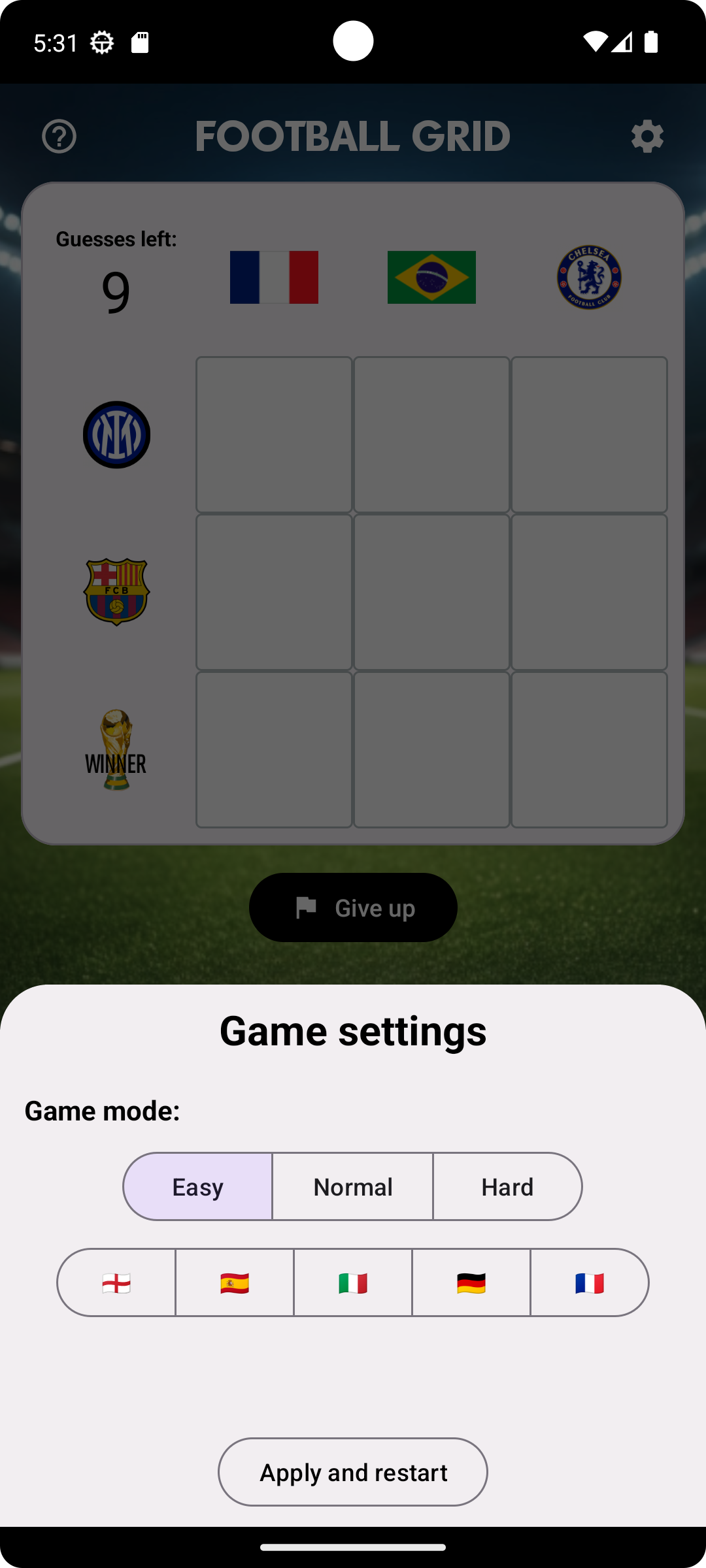Choose the Spain flag league option
This screenshot has height=1568, width=706.
235,1282
